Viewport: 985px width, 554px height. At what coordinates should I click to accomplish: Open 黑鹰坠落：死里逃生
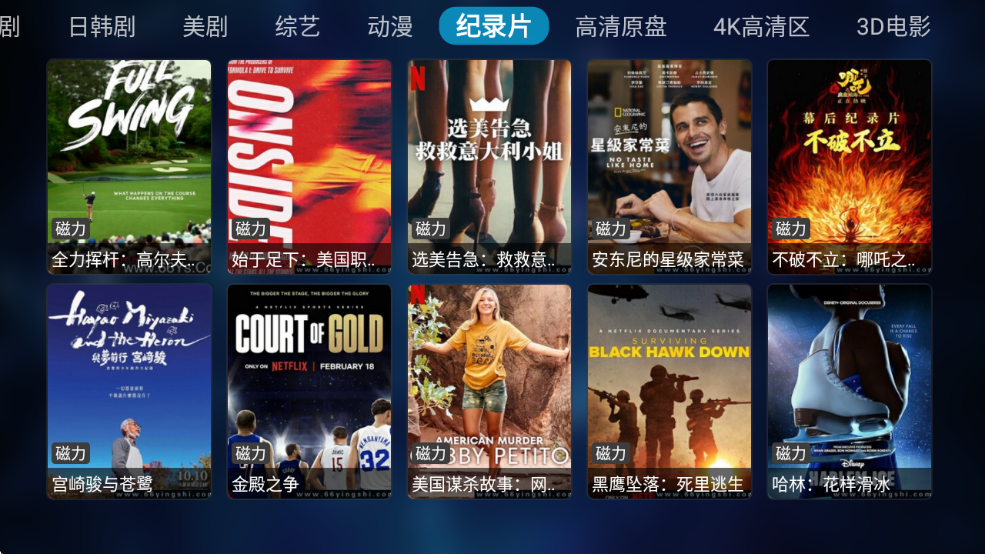click(669, 391)
